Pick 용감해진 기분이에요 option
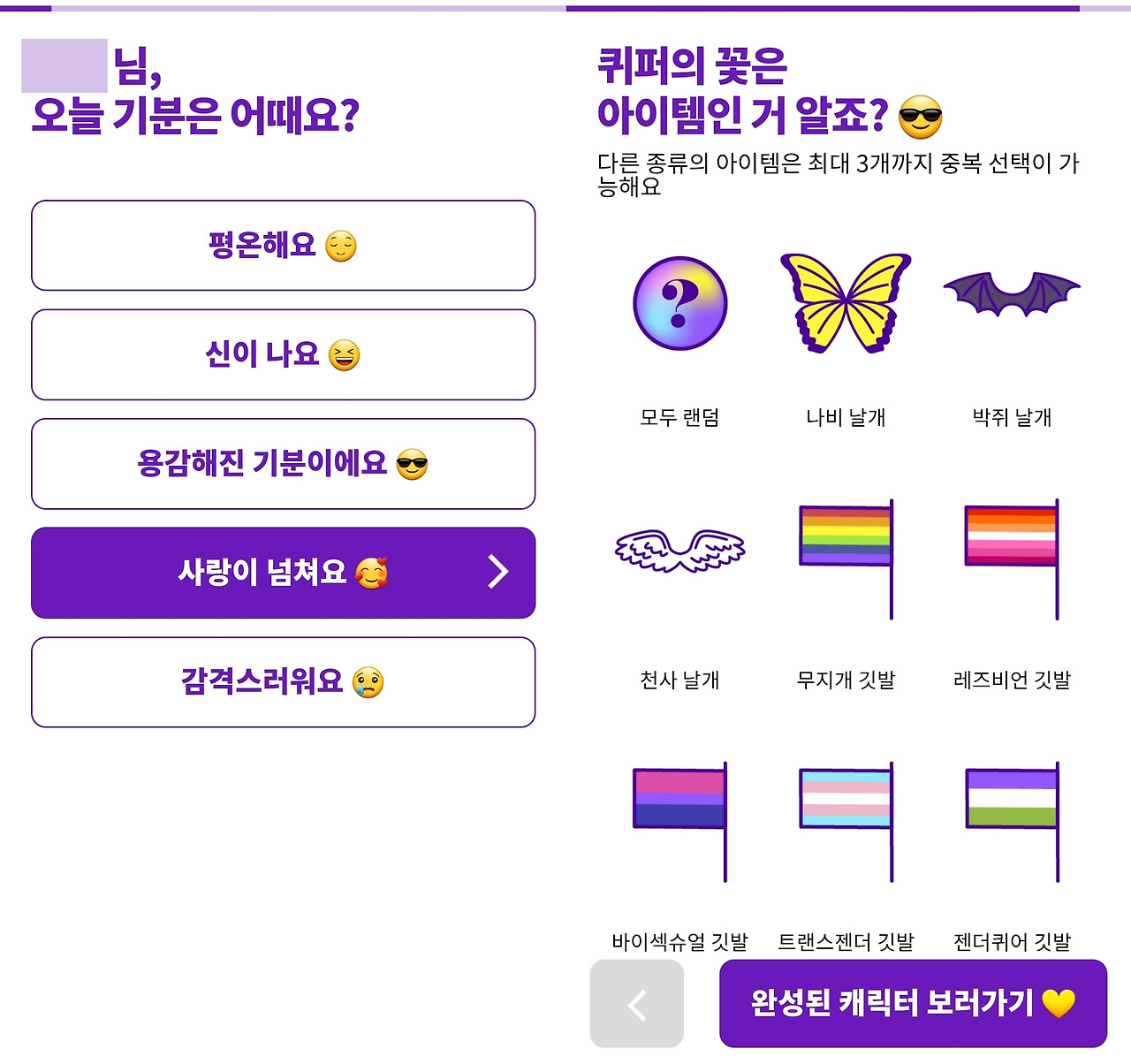The image size is (1131, 1064). (x=284, y=464)
